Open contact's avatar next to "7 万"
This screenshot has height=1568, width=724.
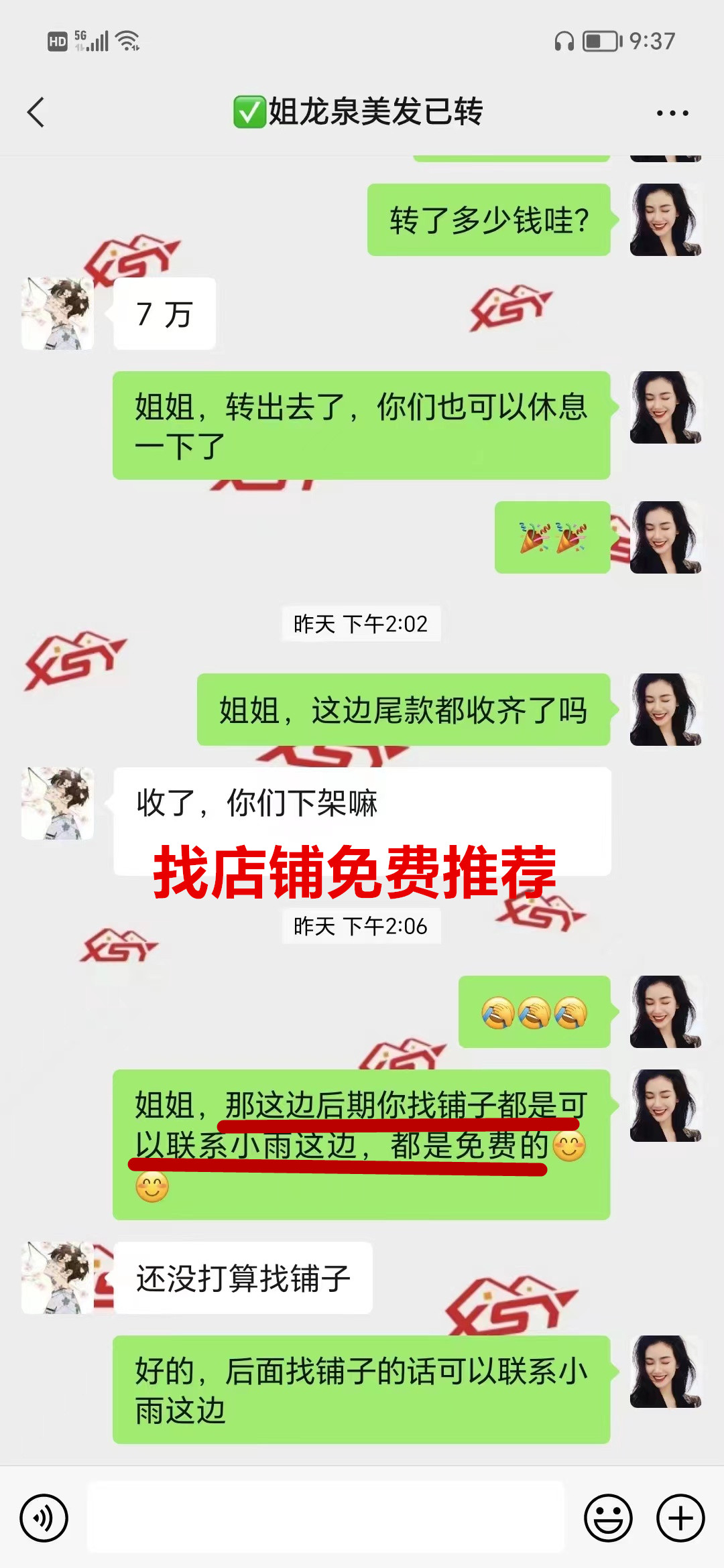pyautogui.click(x=58, y=314)
